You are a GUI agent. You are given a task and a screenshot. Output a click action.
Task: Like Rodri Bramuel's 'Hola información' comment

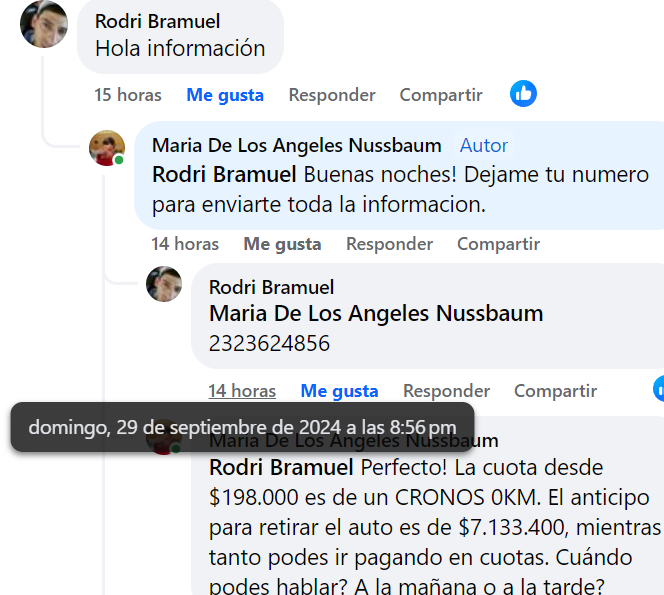225,95
